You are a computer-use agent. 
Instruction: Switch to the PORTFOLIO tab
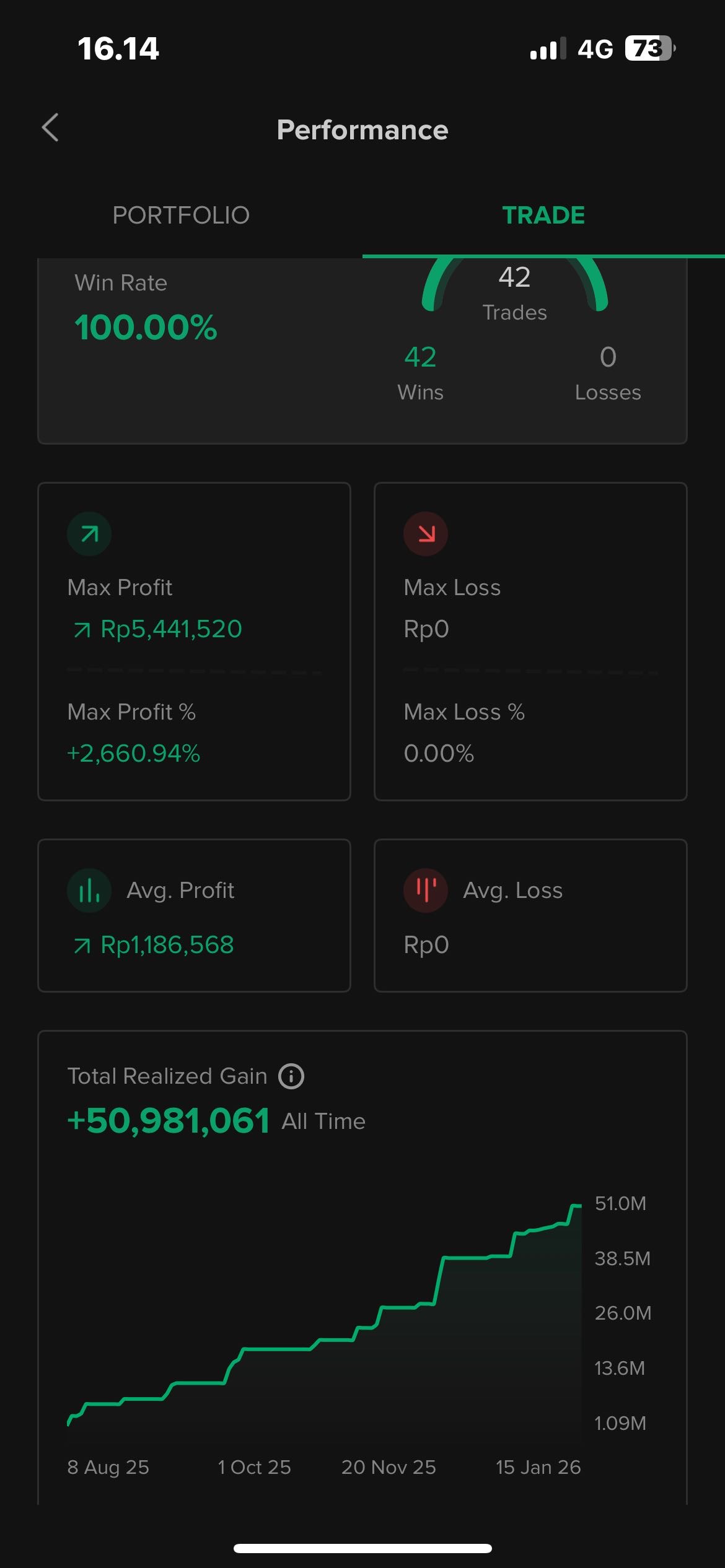[x=181, y=216]
